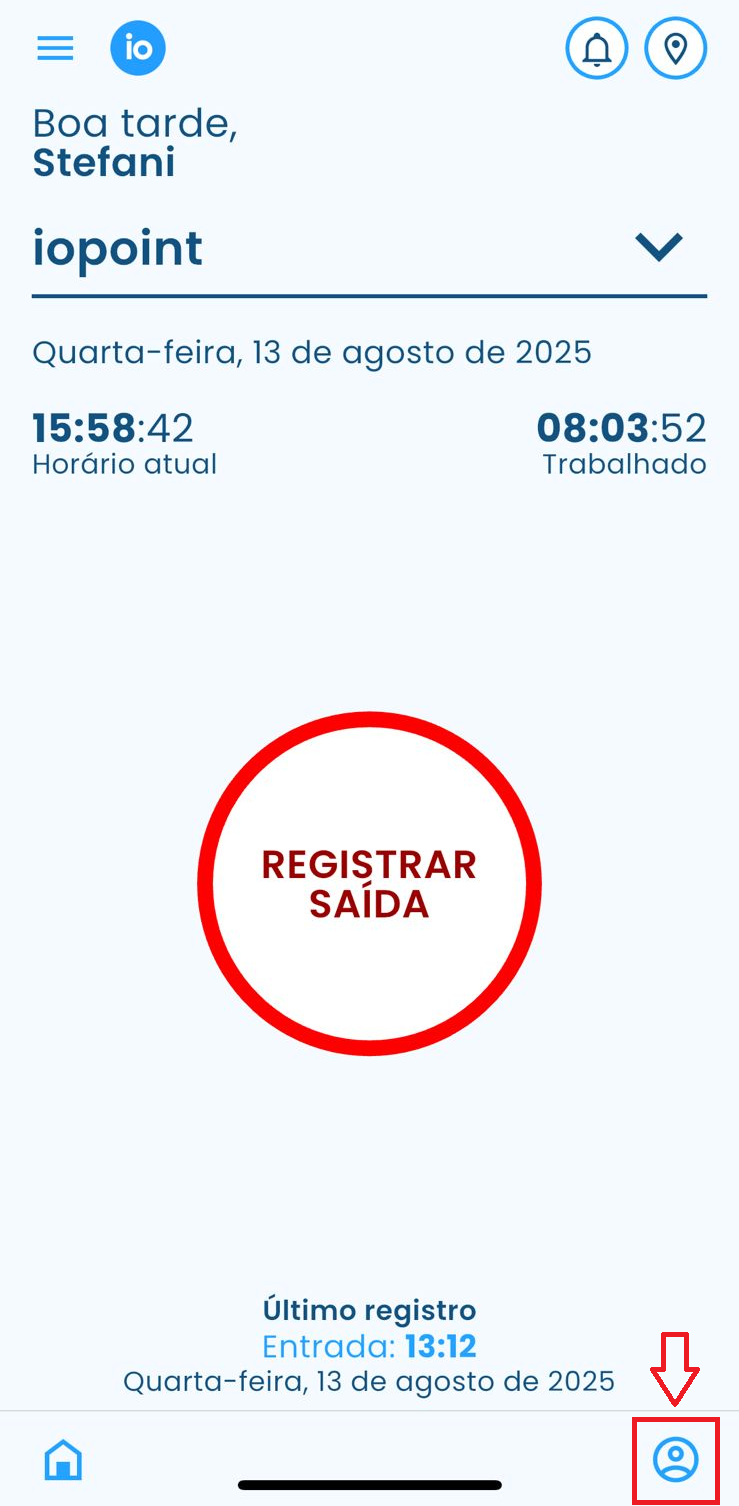Screen dimensions: 739x1506
Task: Open the notifications bell
Action: coord(597,48)
